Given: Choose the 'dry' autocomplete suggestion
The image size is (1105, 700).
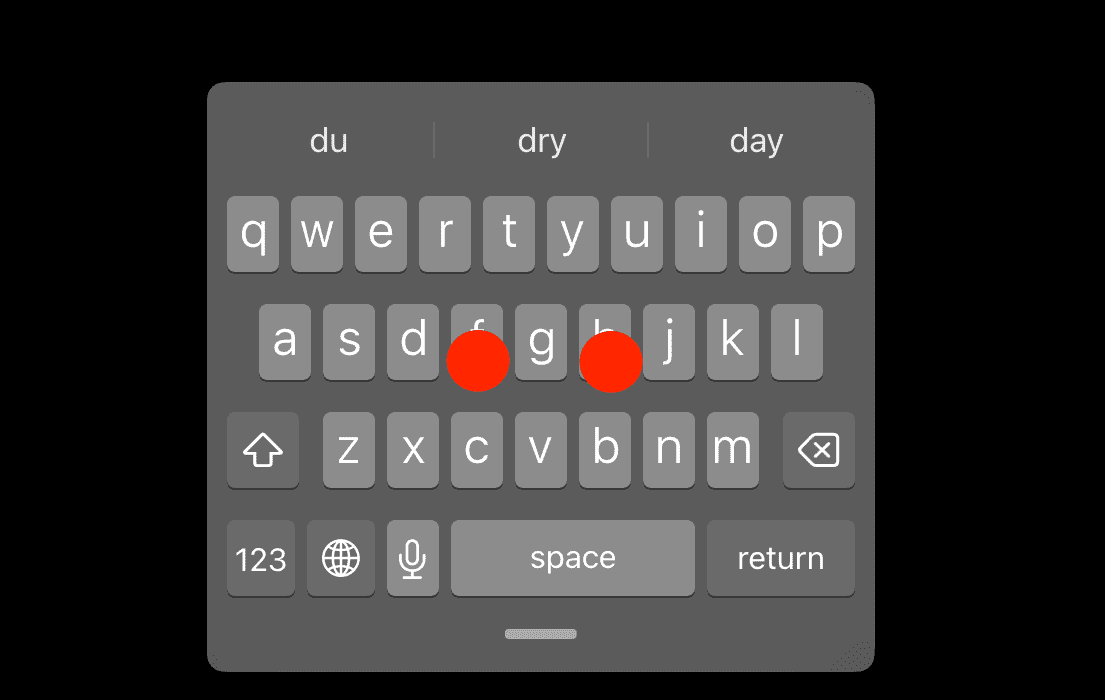Looking at the screenshot, I should pyautogui.click(x=542, y=141).
